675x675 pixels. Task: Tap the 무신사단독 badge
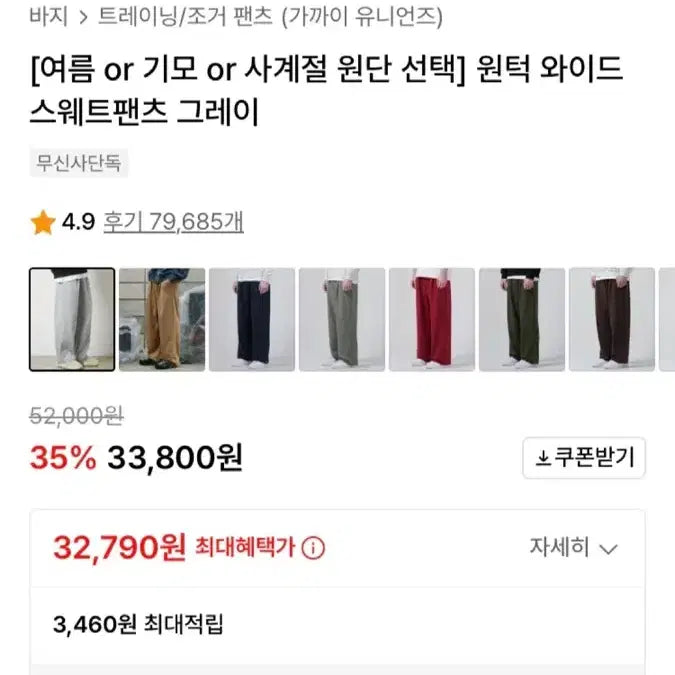(x=79, y=162)
